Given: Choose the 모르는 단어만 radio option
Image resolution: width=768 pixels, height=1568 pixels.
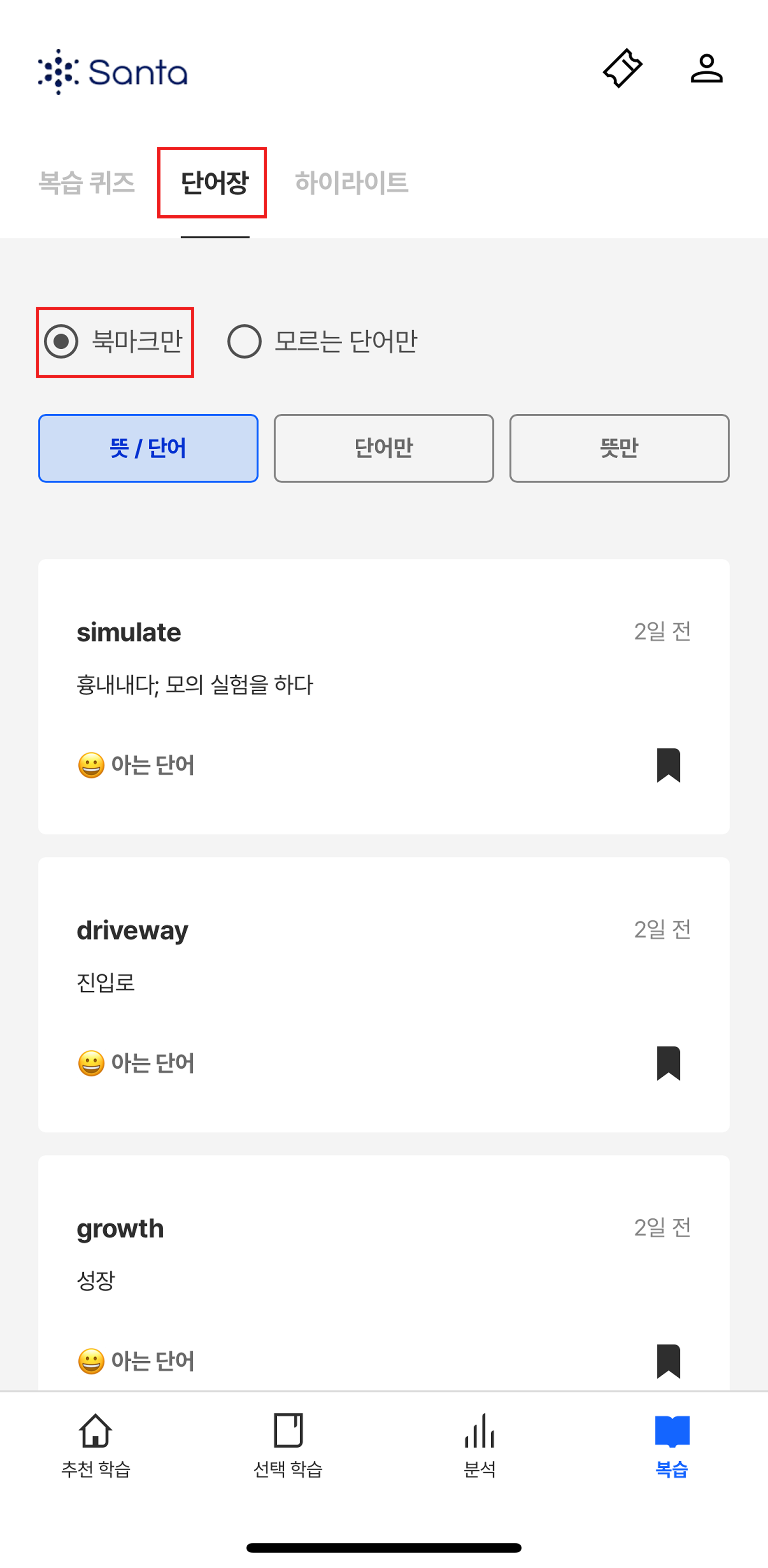Looking at the screenshot, I should 322,341.
